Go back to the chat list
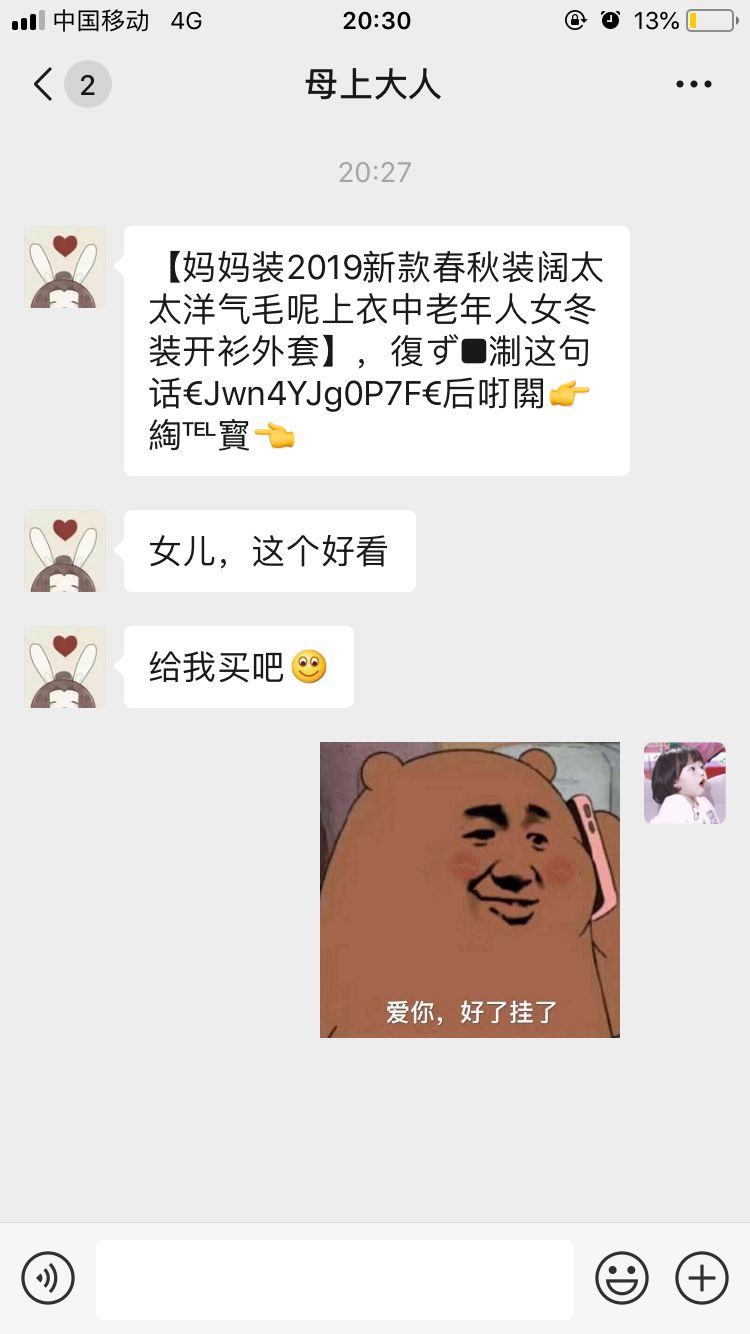Image resolution: width=750 pixels, height=1334 pixels. coord(43,85)
